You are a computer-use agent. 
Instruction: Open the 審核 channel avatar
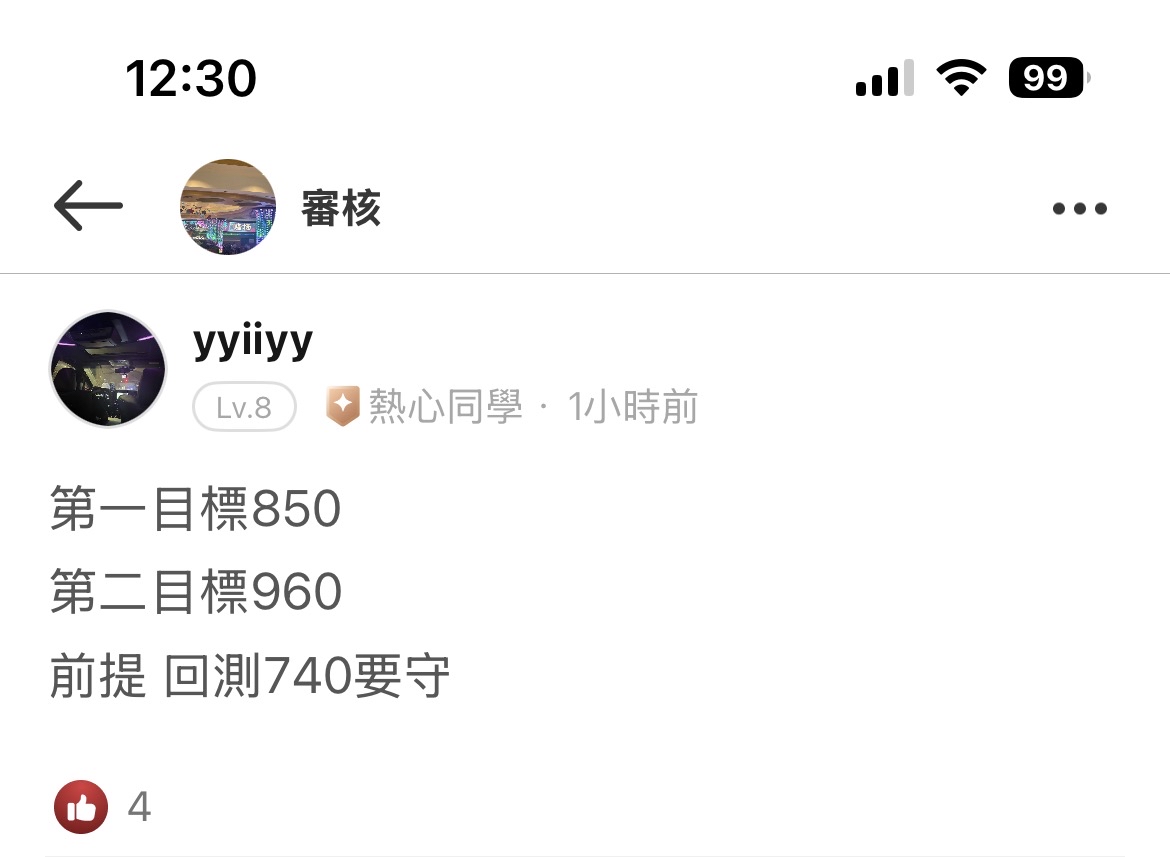click(228, 208)
